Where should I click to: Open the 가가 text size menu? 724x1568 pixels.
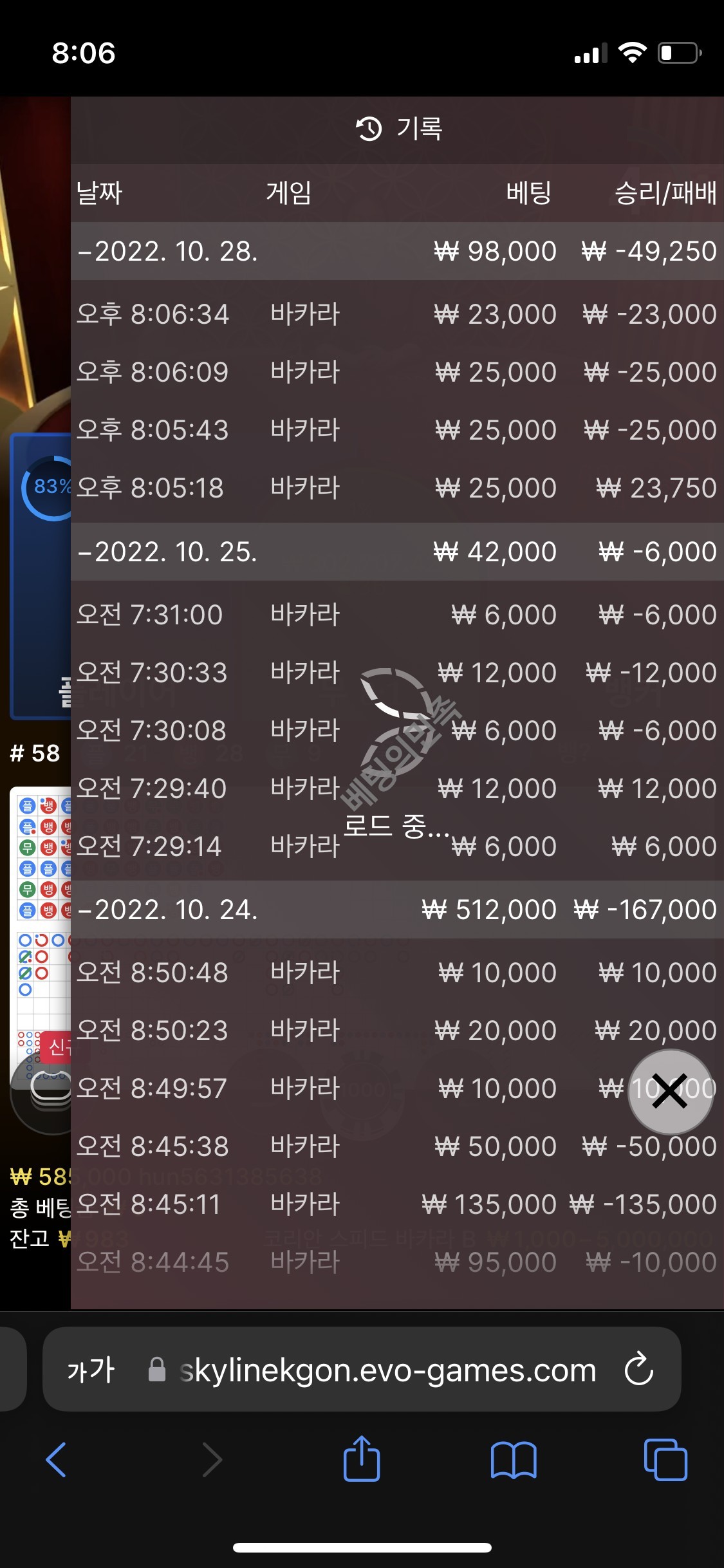[x=91, y=1370]
